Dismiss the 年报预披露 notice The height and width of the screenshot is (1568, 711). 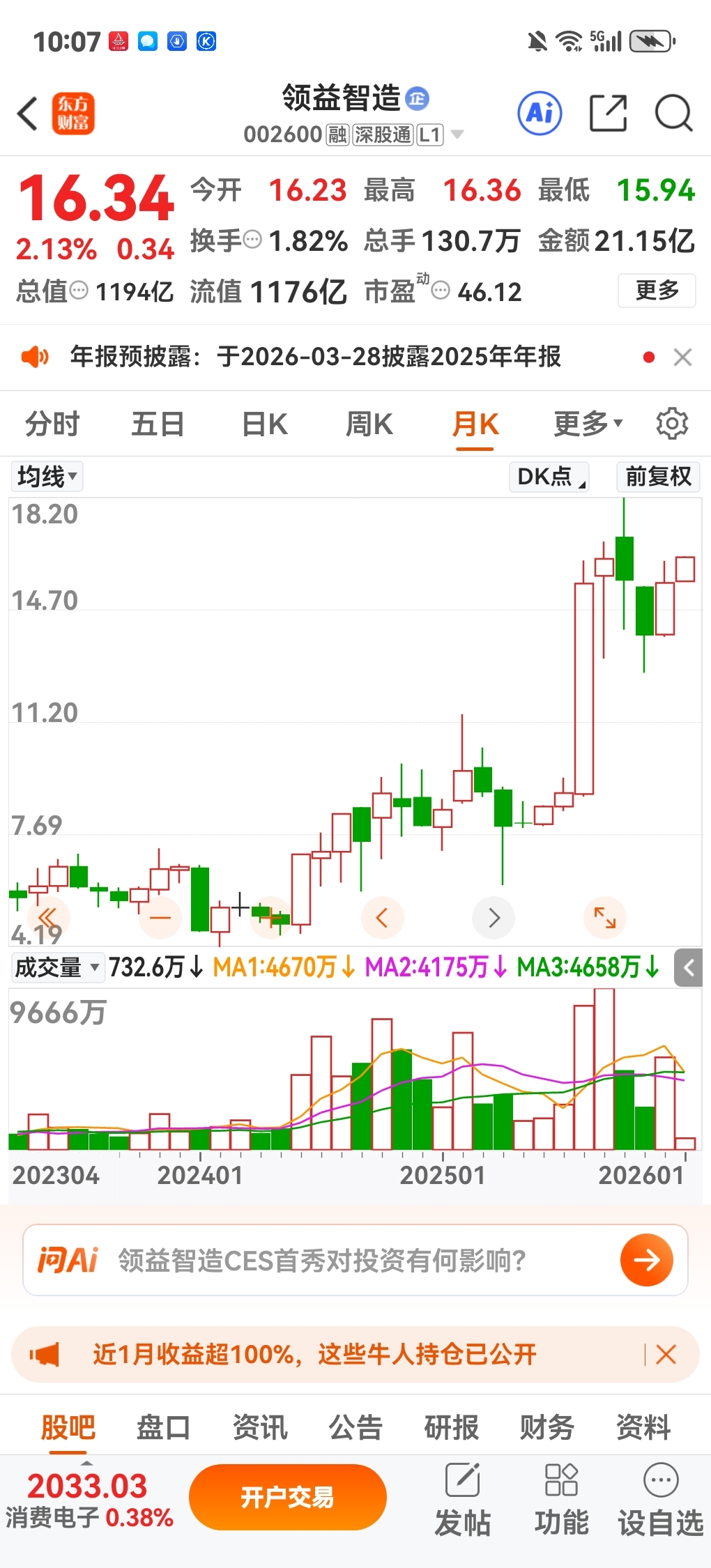(x=682, y=358)
